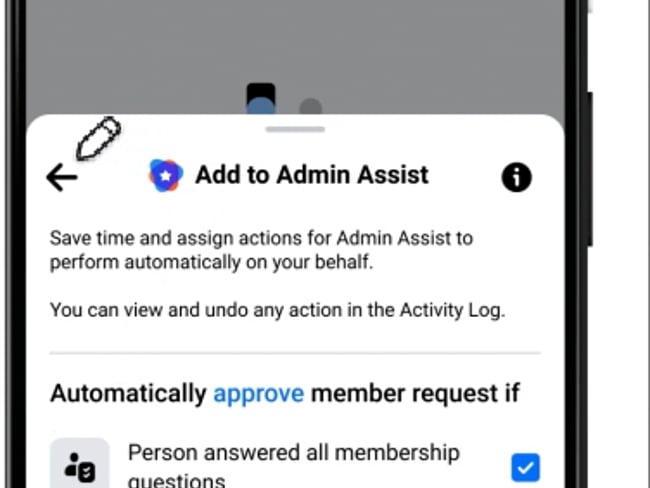Tap the sheet's drag handle

click(295, 129)
